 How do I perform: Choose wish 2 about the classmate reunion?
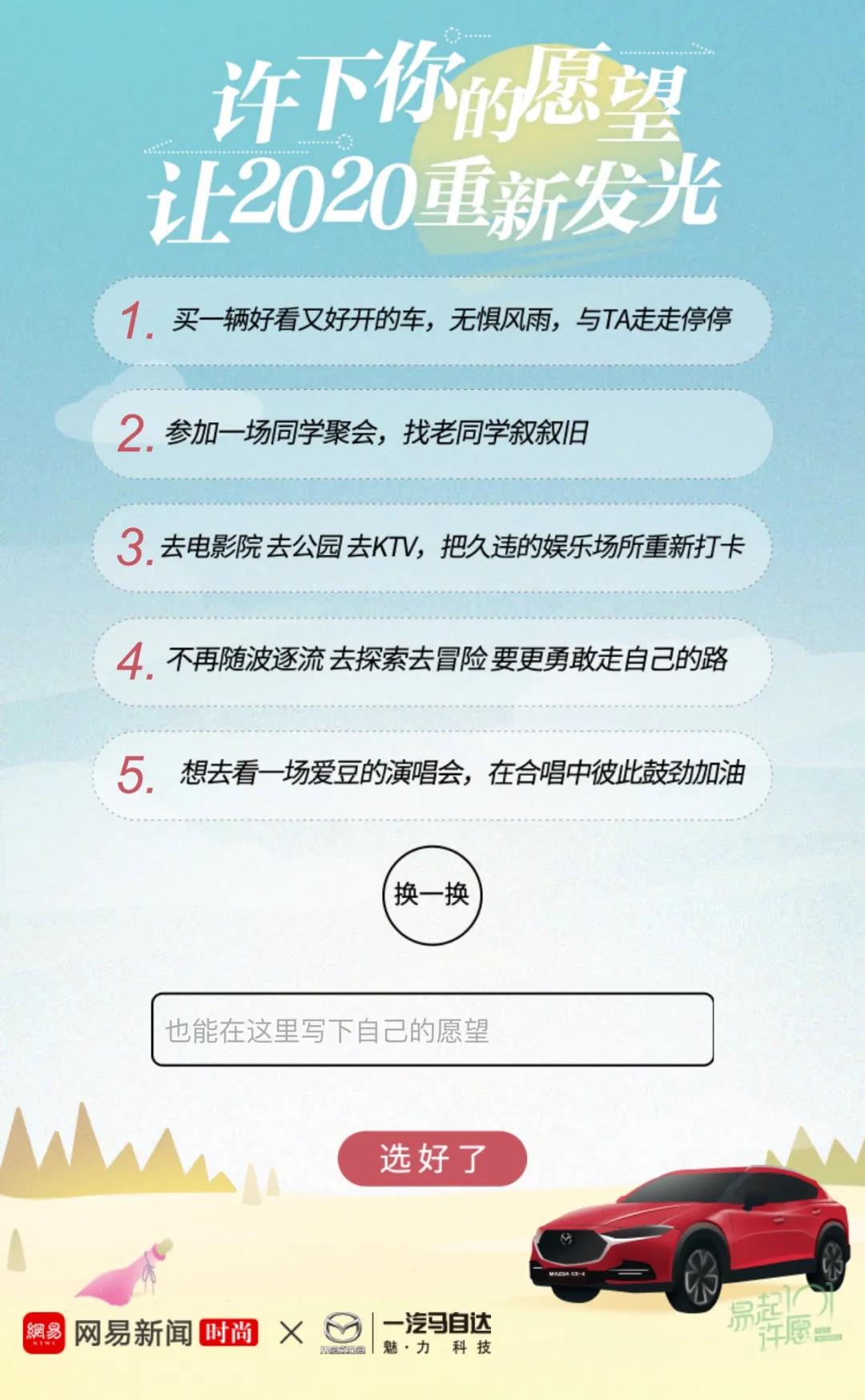(432, 434)
